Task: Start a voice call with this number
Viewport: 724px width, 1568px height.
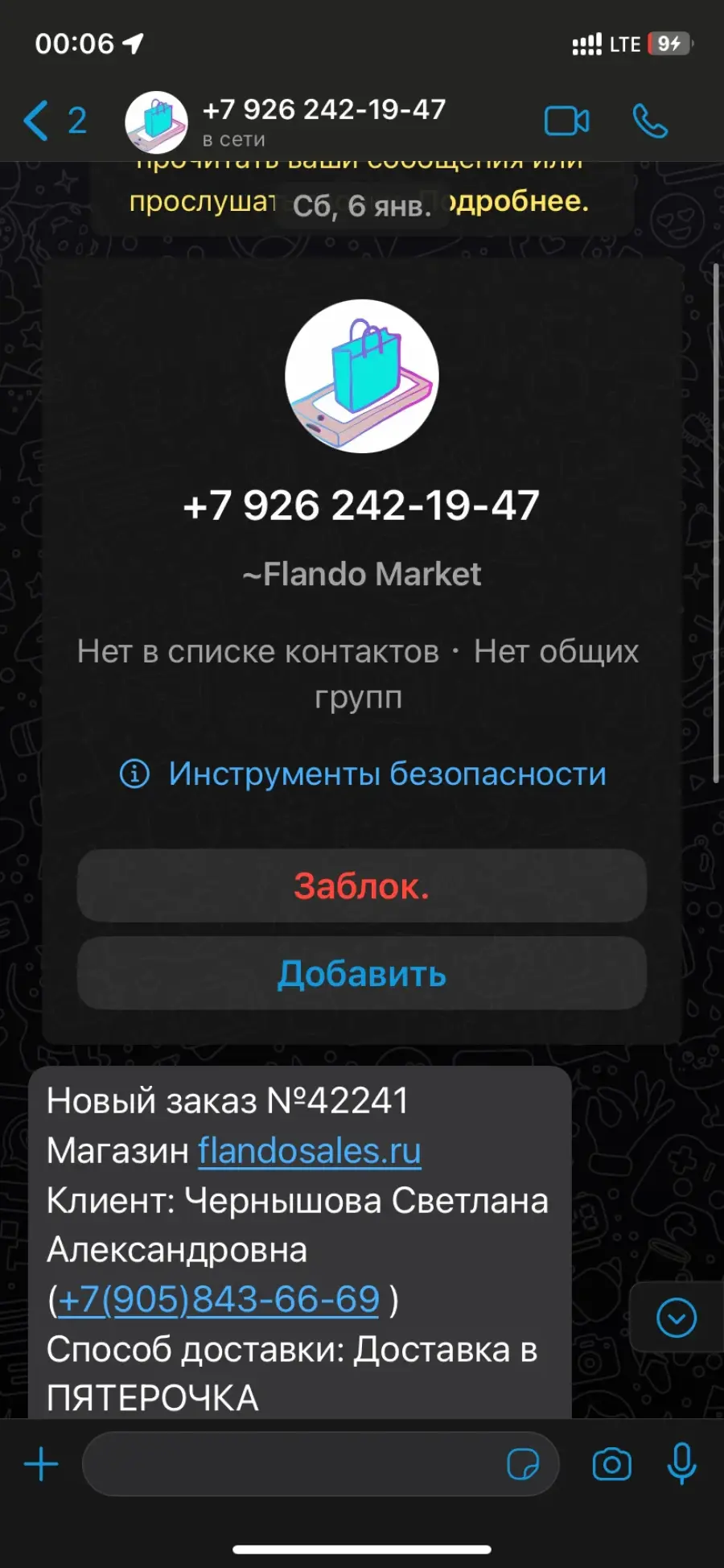Action: [x=650, y=121]
